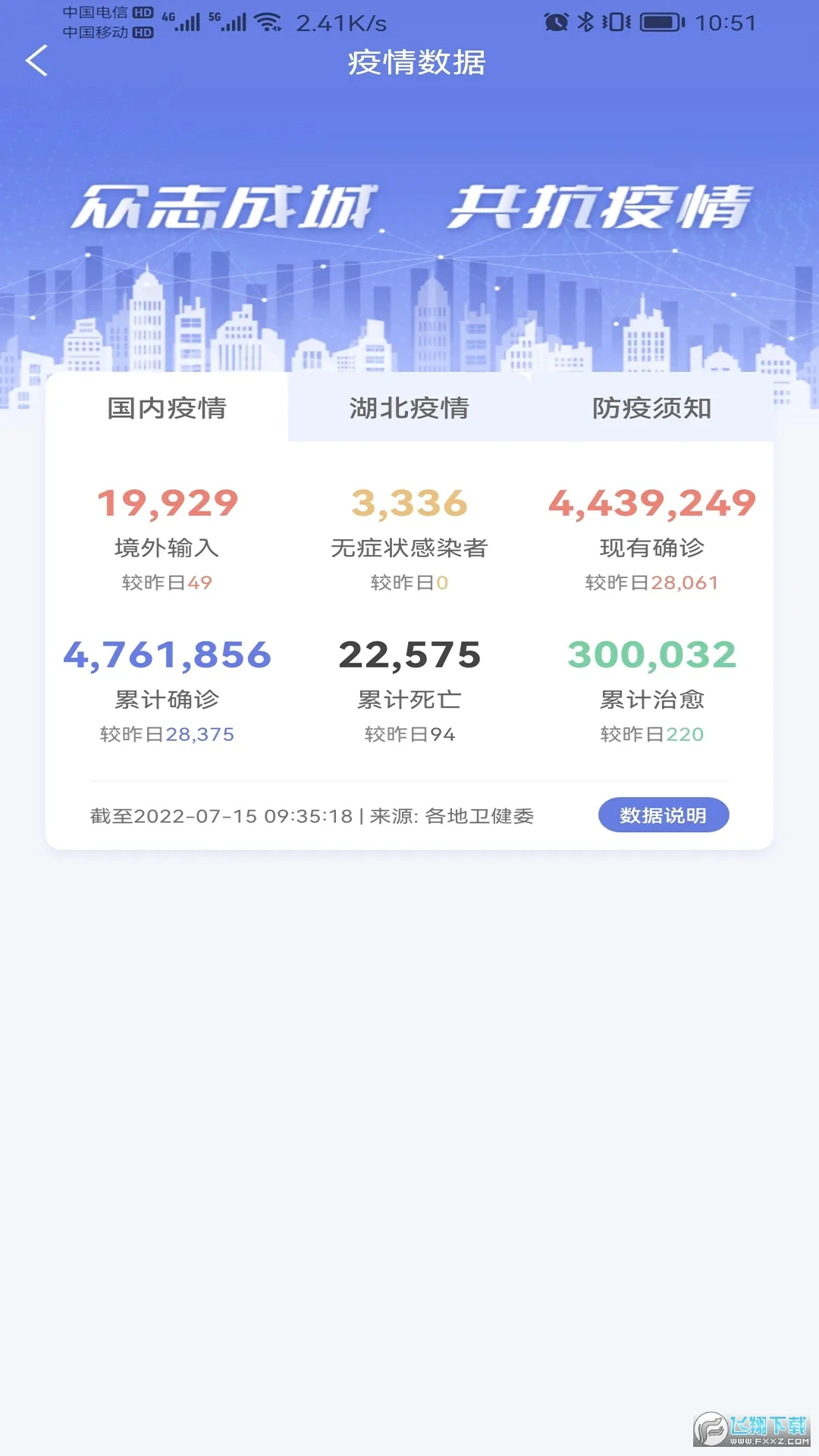Screen dimensions: 819x1456
Task: Go back using the top-left arrow
Action: [36, 61]
